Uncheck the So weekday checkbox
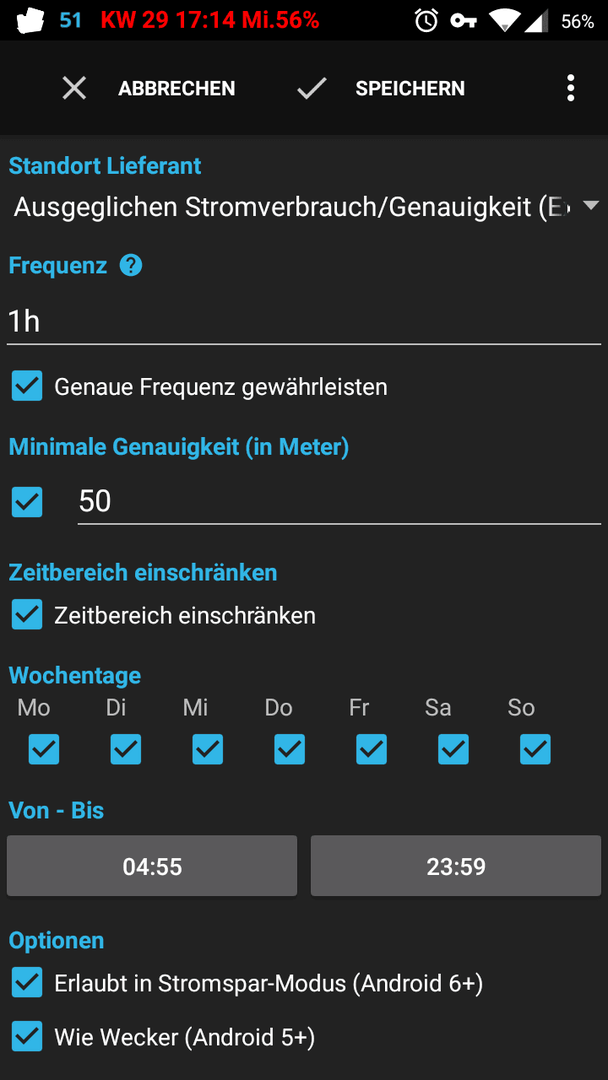 (x=535, y=749)
